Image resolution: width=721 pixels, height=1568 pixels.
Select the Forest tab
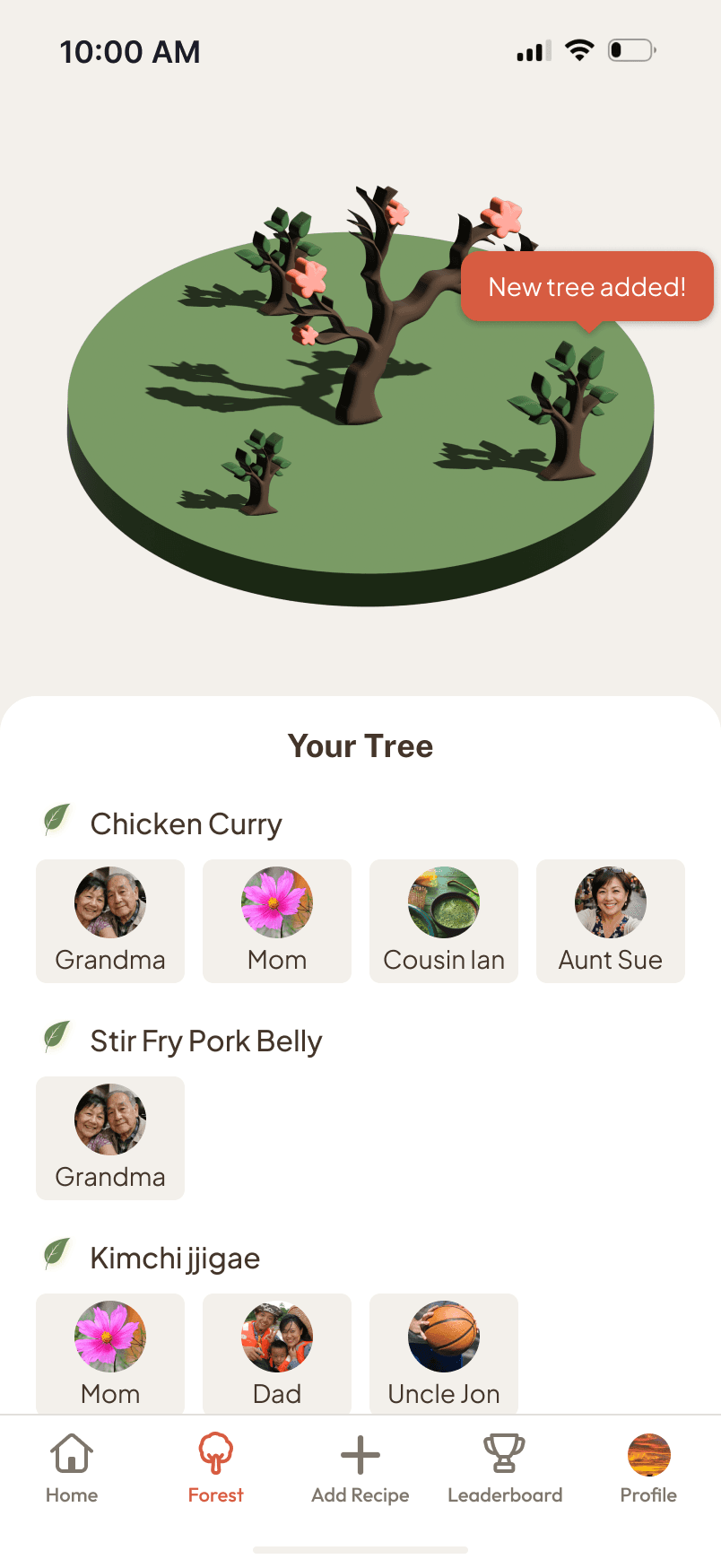[x=215, y=1468]
